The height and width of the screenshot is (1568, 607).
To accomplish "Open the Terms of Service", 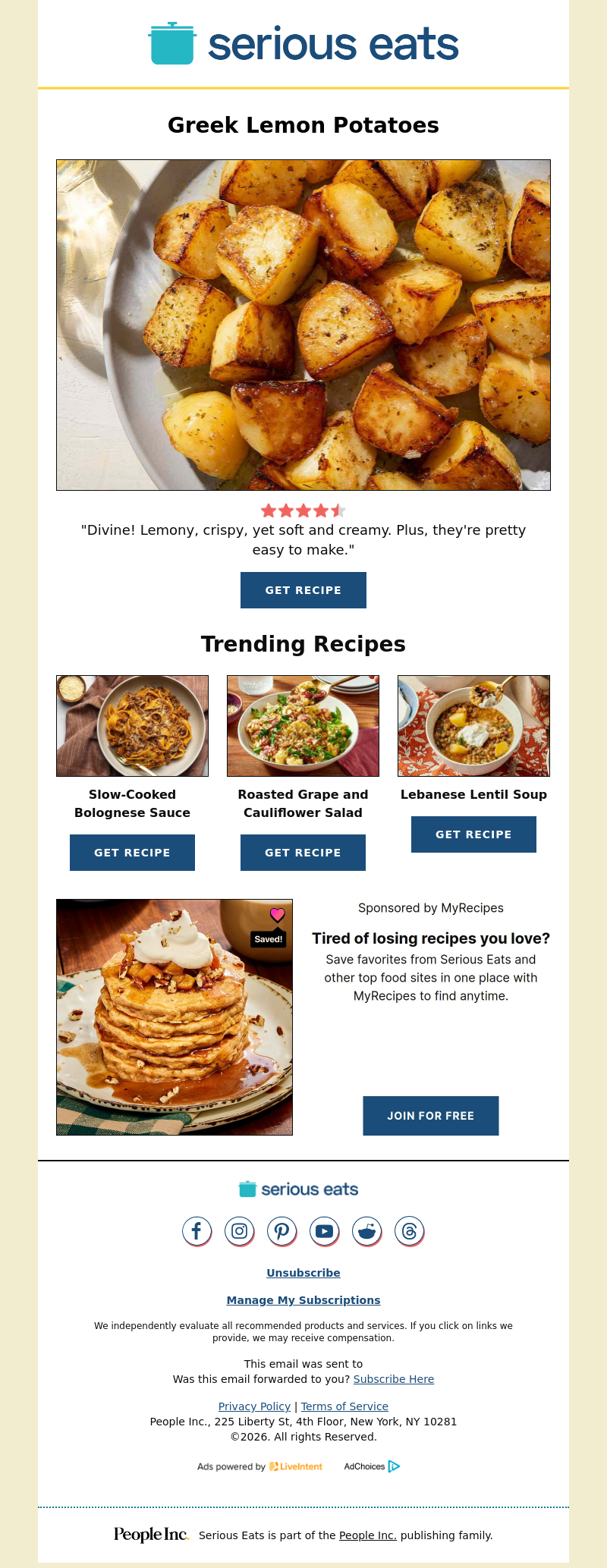I will tap(344, 1406).
